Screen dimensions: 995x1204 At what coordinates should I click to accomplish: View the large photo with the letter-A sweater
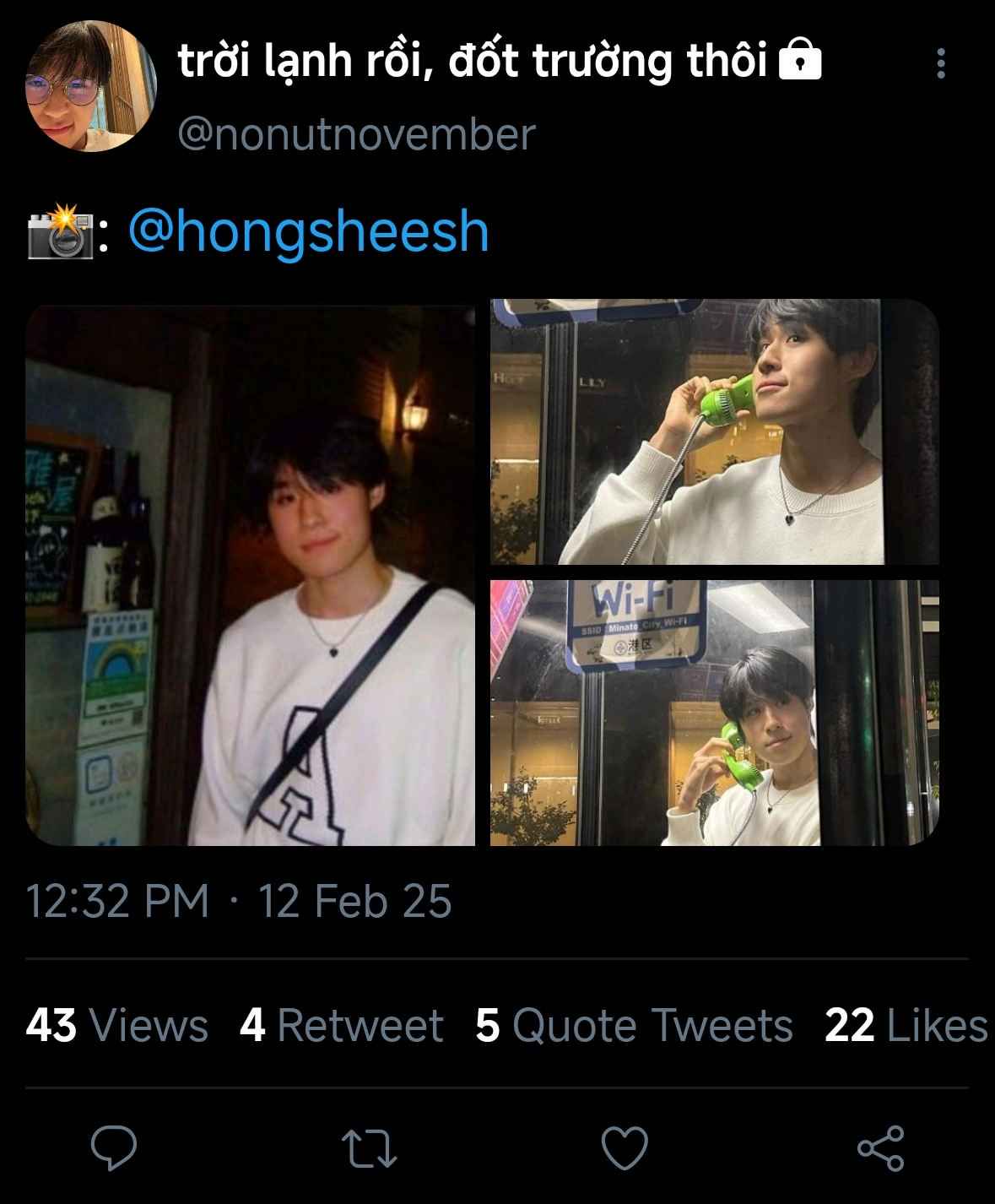pos(251,576)
